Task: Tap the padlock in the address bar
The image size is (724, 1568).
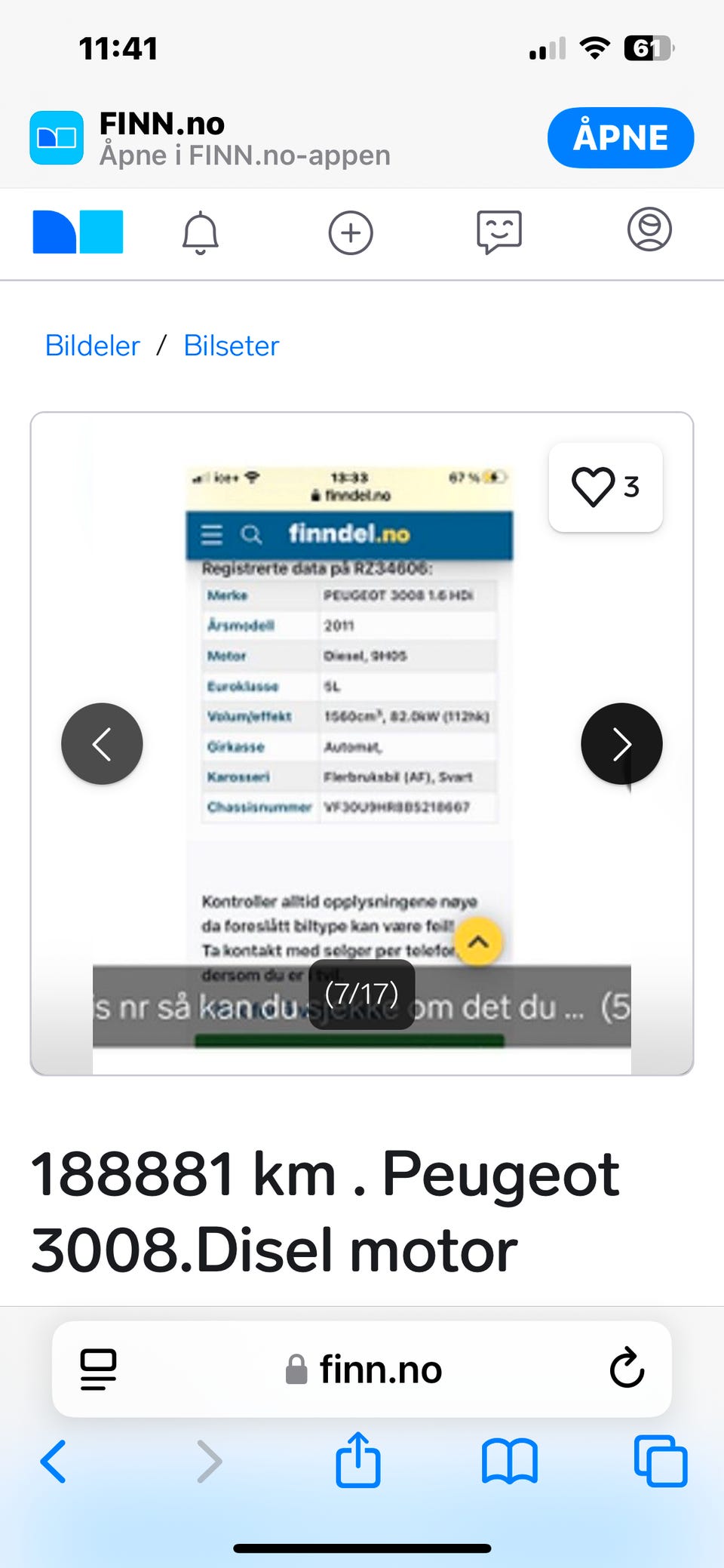Action: click(296, 1370)
